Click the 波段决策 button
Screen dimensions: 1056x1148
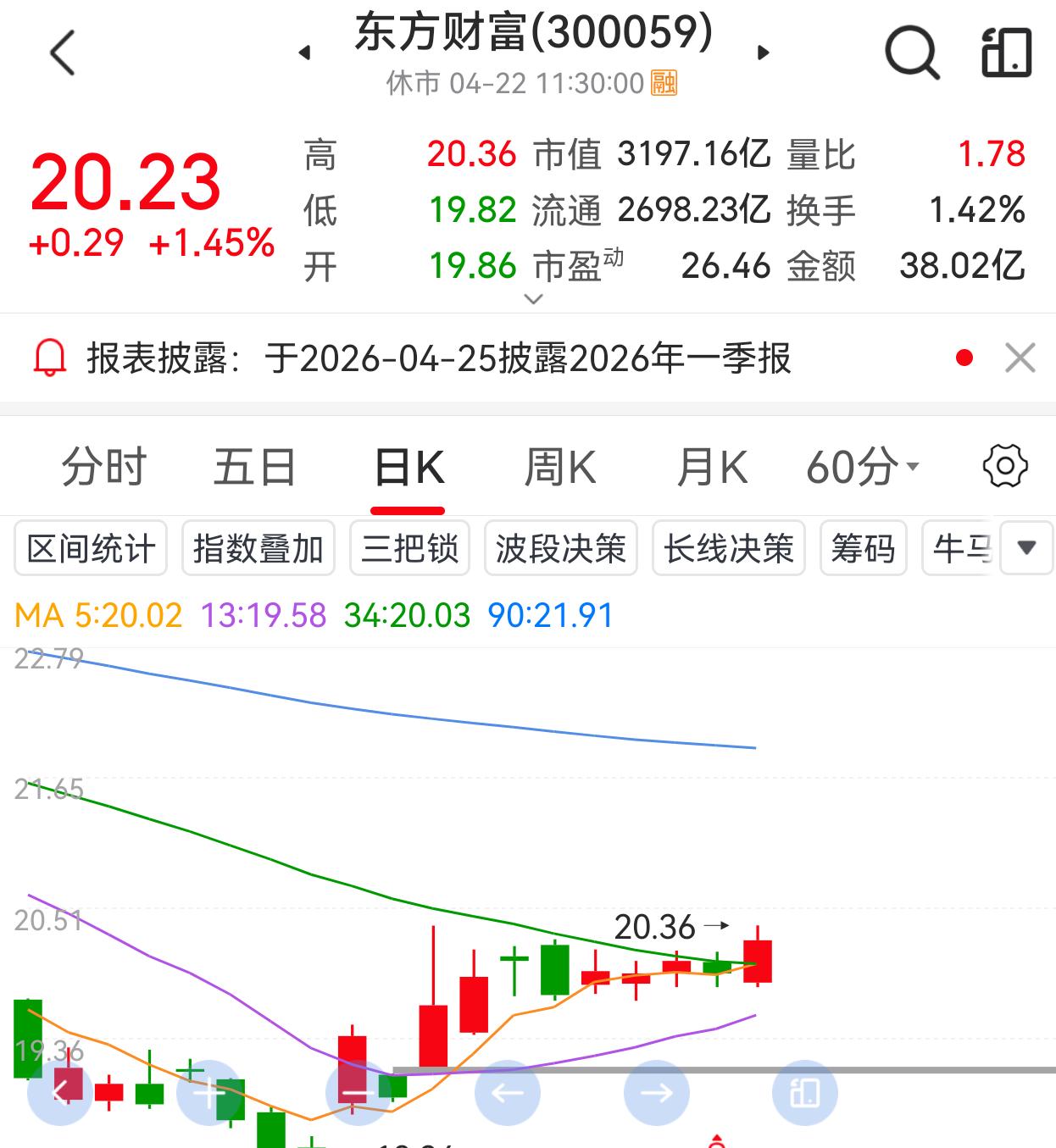(x=560, y=549)
